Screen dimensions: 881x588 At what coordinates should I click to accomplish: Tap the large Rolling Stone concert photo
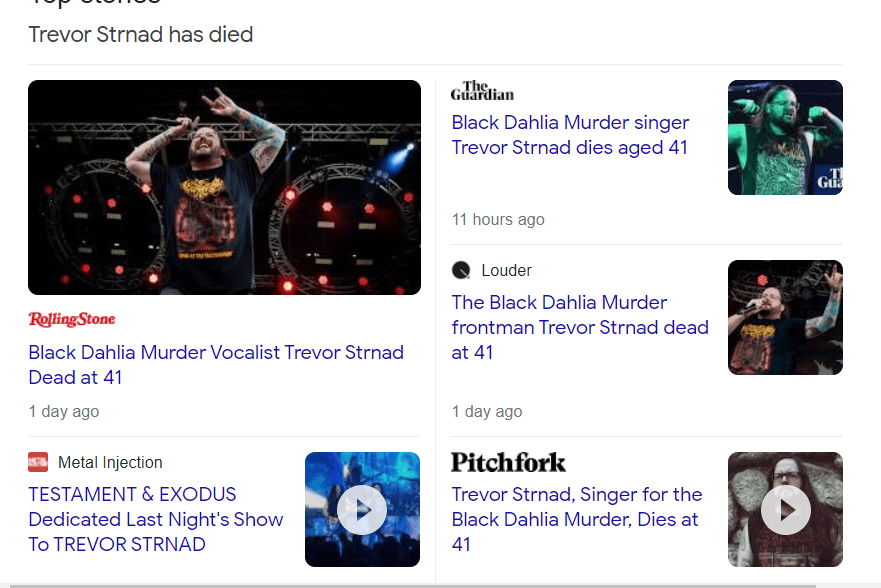224,187
